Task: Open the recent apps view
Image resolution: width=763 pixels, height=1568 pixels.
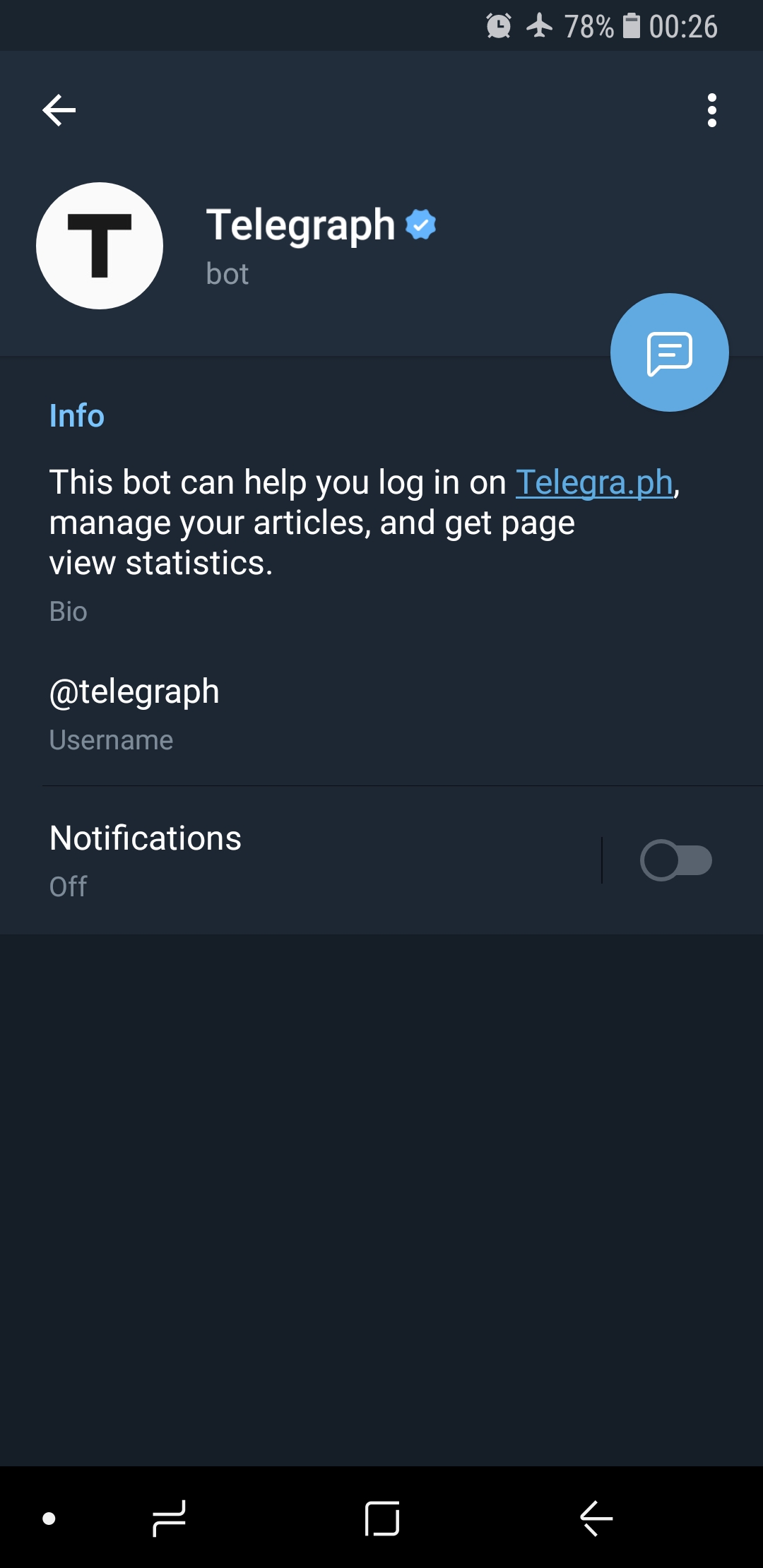Action: [170, 1519]
